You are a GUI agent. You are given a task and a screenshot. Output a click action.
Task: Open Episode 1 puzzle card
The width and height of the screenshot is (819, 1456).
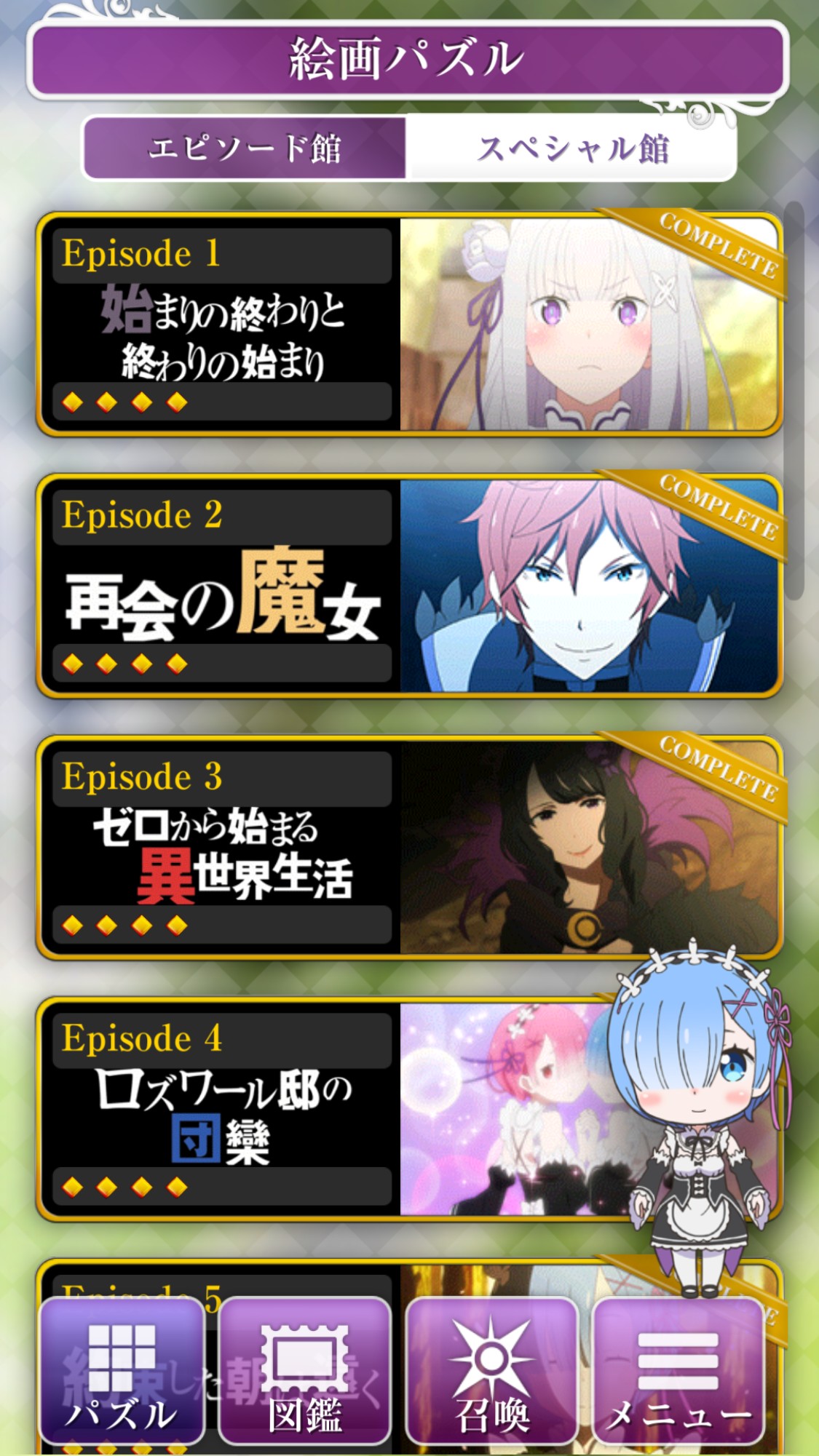tap(408, 325)
